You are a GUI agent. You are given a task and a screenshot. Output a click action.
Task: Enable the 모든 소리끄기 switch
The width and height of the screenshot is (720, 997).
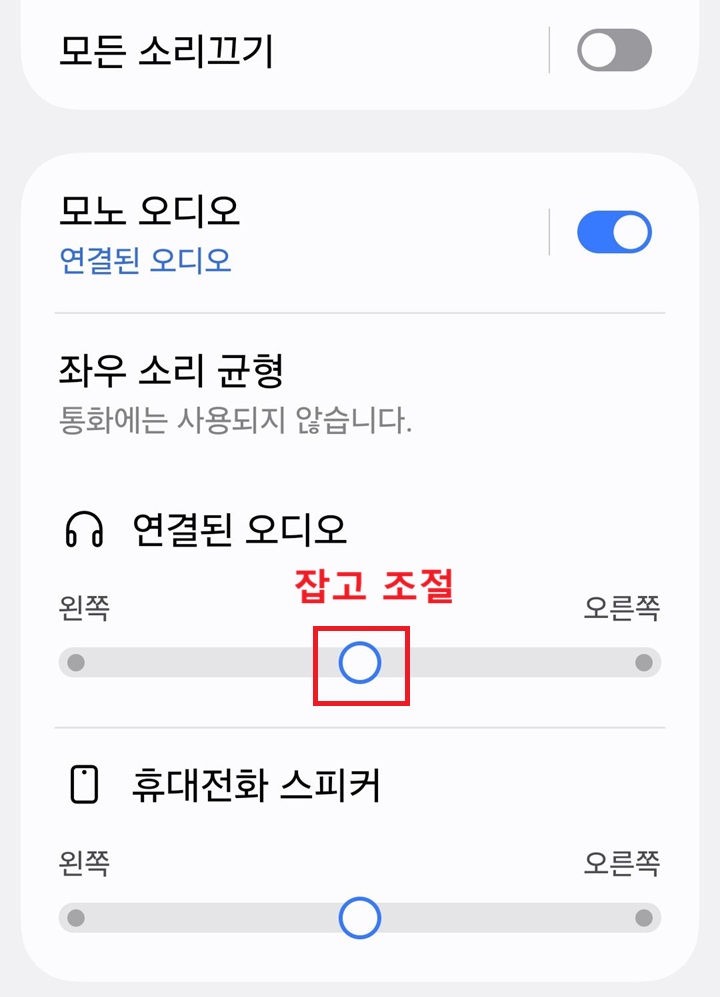pyautogui.click(x=614, y=50)
